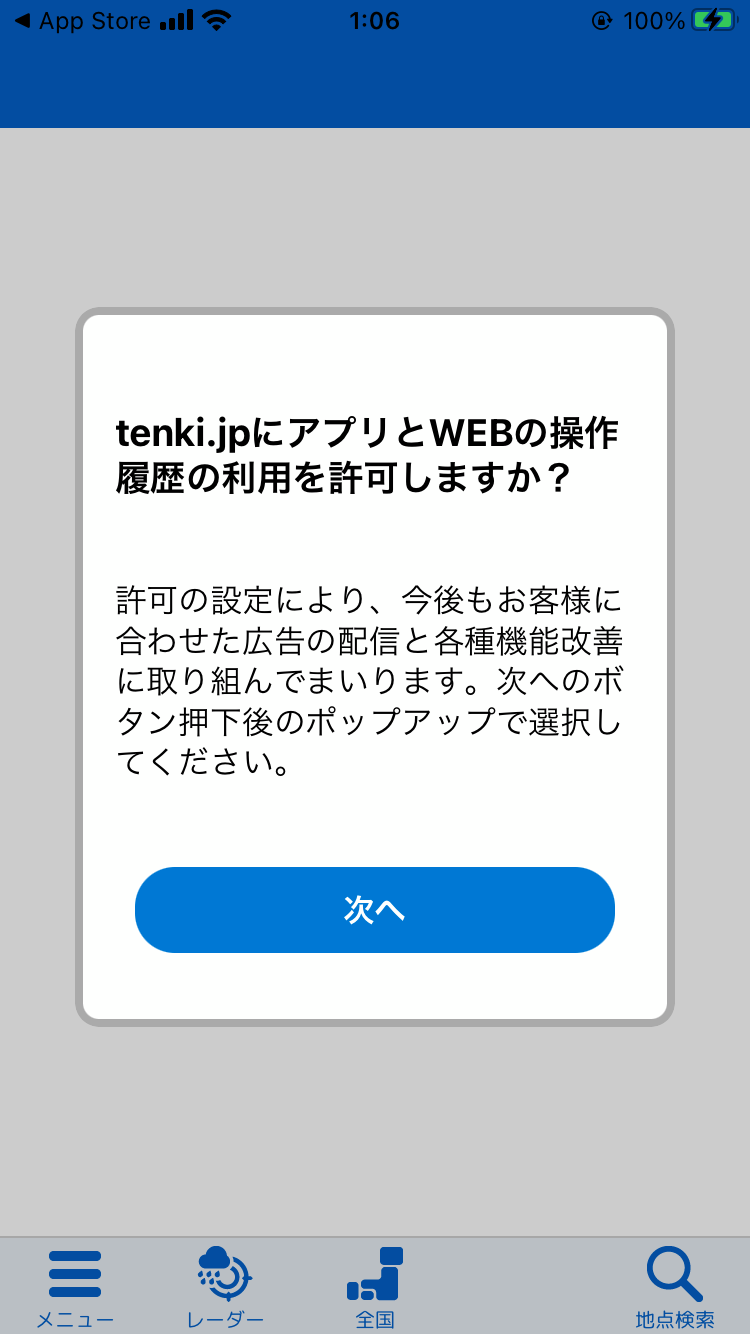Screen dimensions: 750x1334
Task: Open the メニュー tab
Action: coord(75,1287)
